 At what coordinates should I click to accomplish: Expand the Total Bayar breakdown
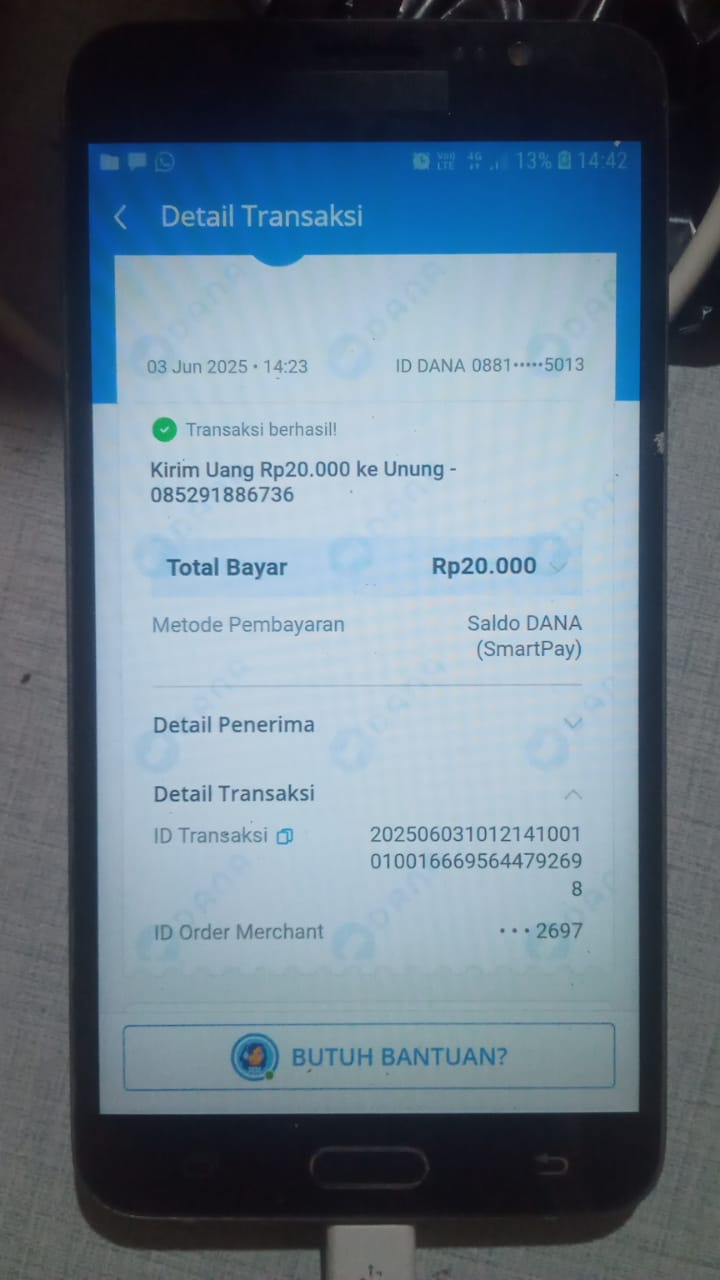[x=558, y=566]
